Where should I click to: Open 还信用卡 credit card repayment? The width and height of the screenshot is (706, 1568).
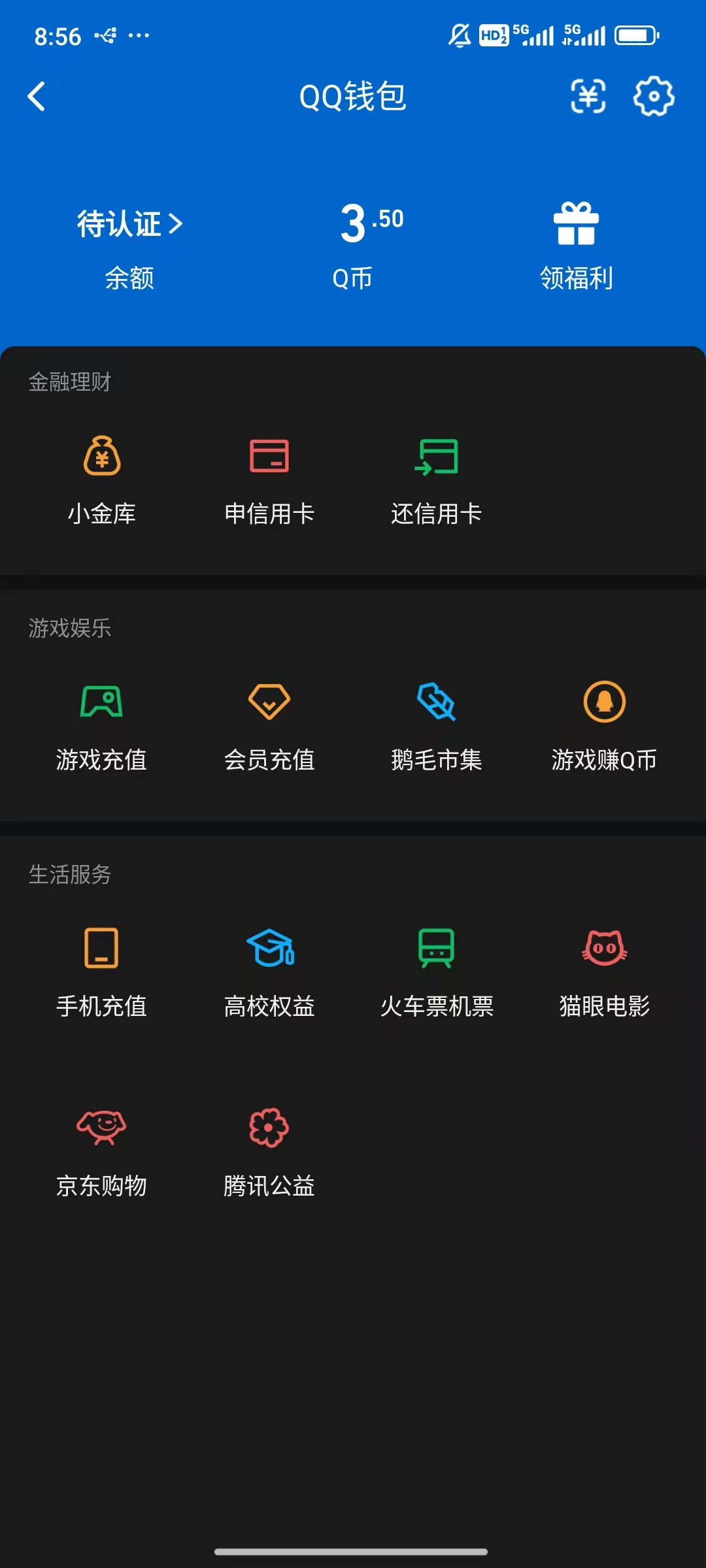(x=437, y=477)
